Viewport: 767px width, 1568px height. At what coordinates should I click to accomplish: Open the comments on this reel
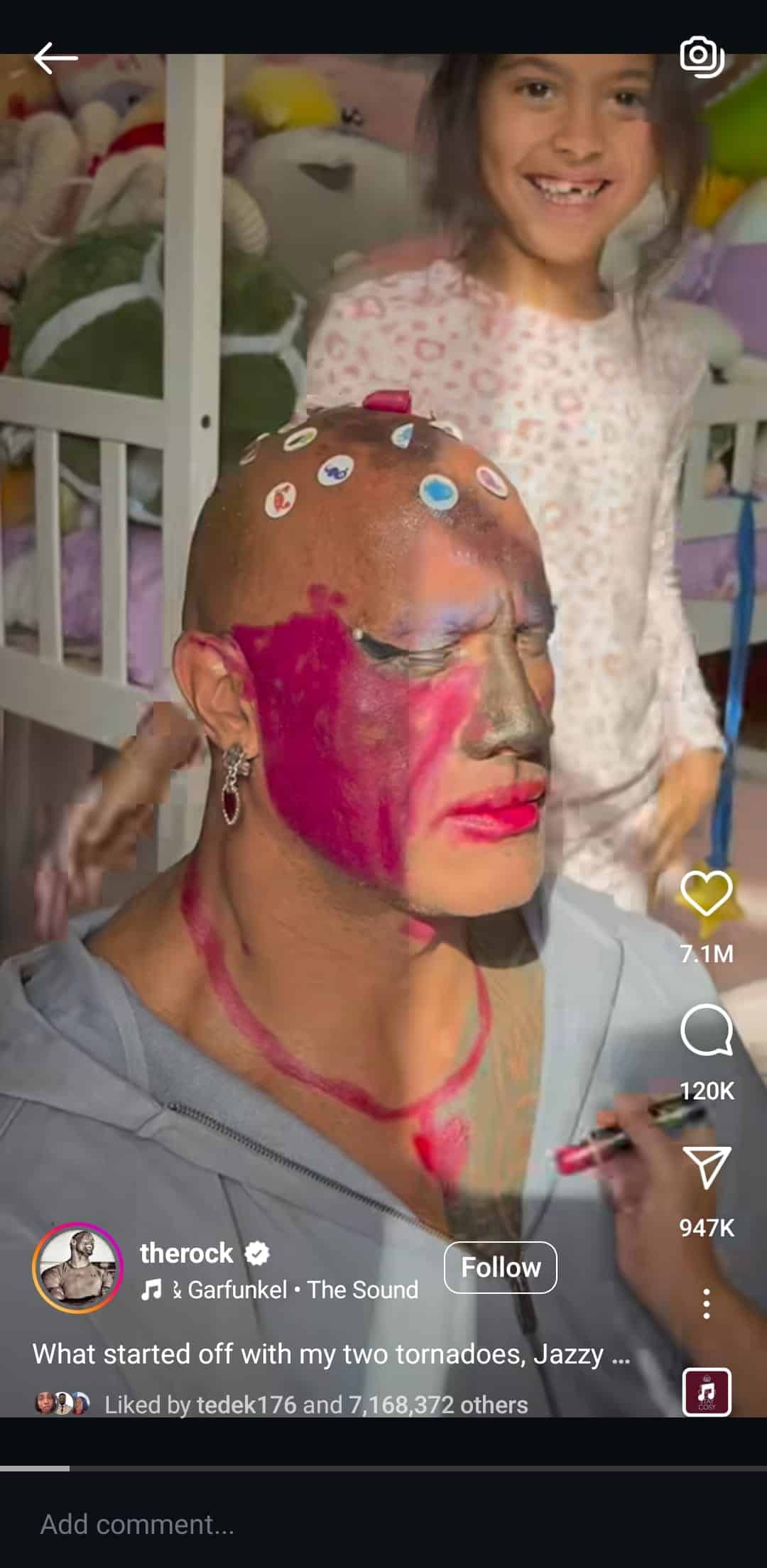point(706,1030)
